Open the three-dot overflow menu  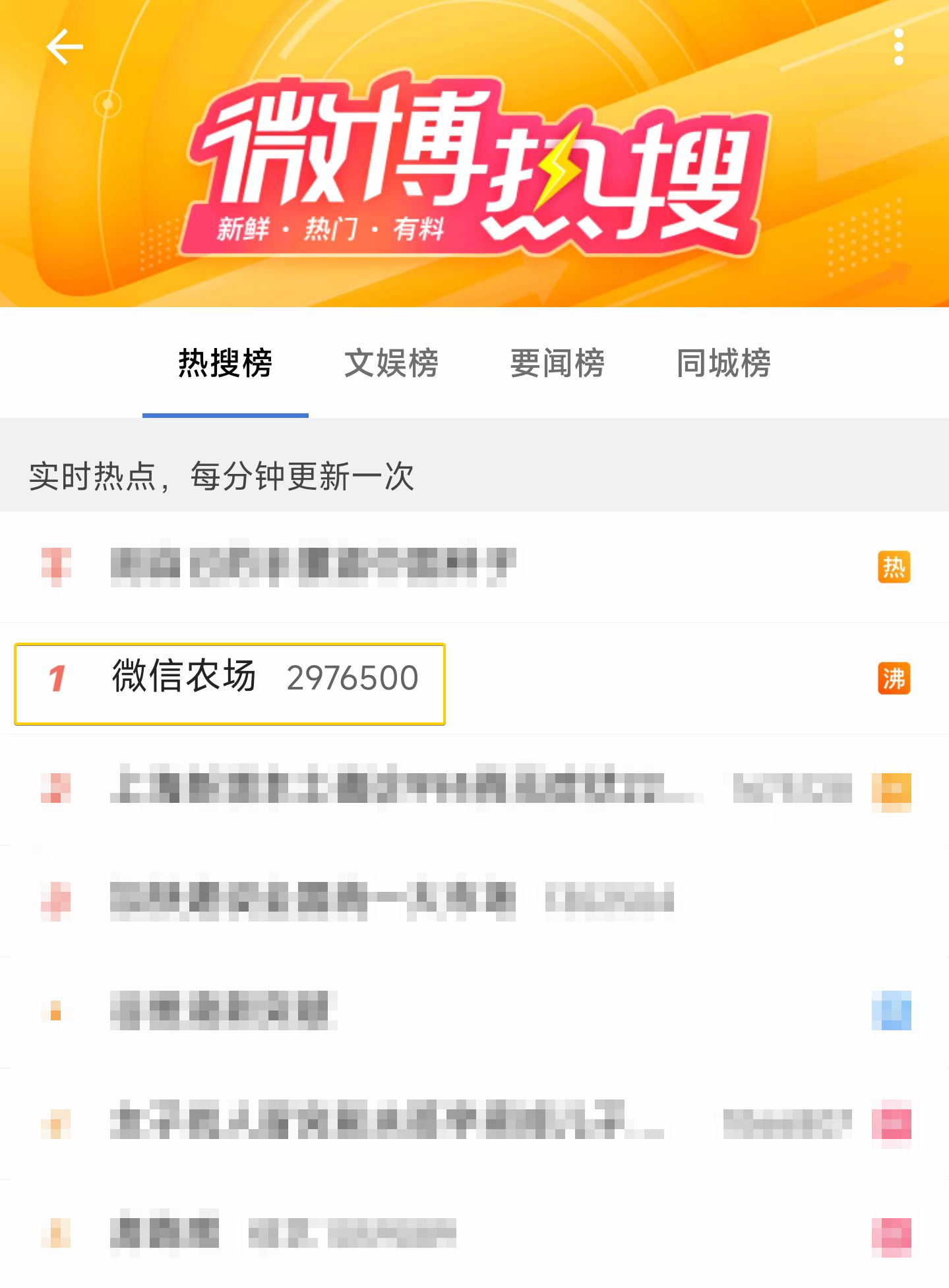[898, 47]
